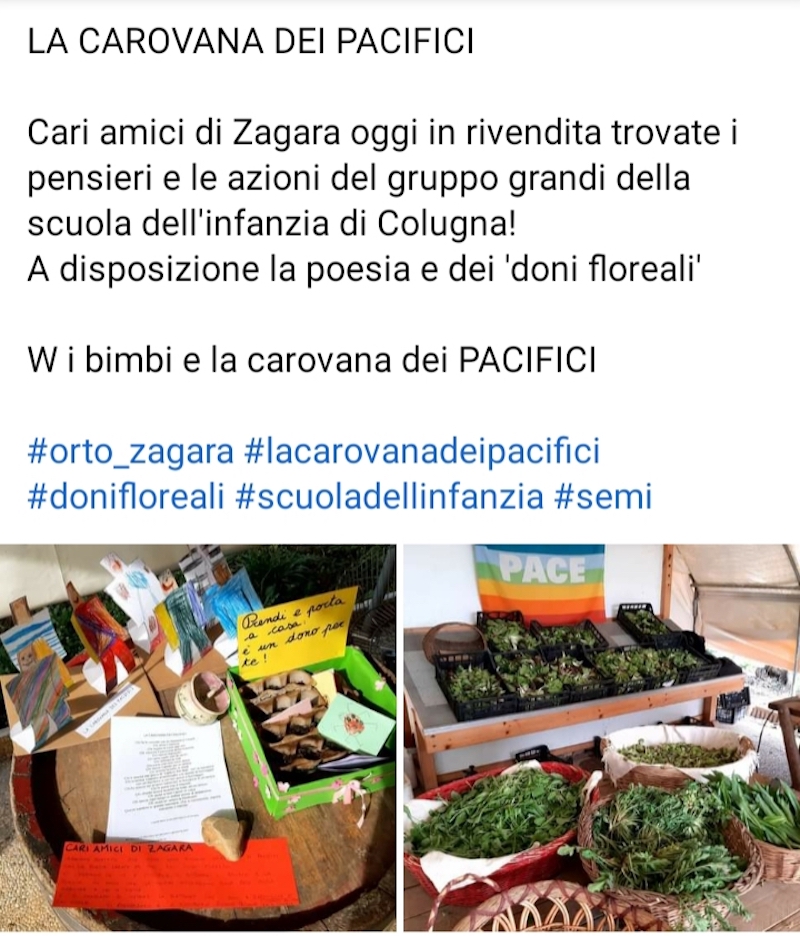Open hashtag #scuoladellinfanzia

click(389, 497)
